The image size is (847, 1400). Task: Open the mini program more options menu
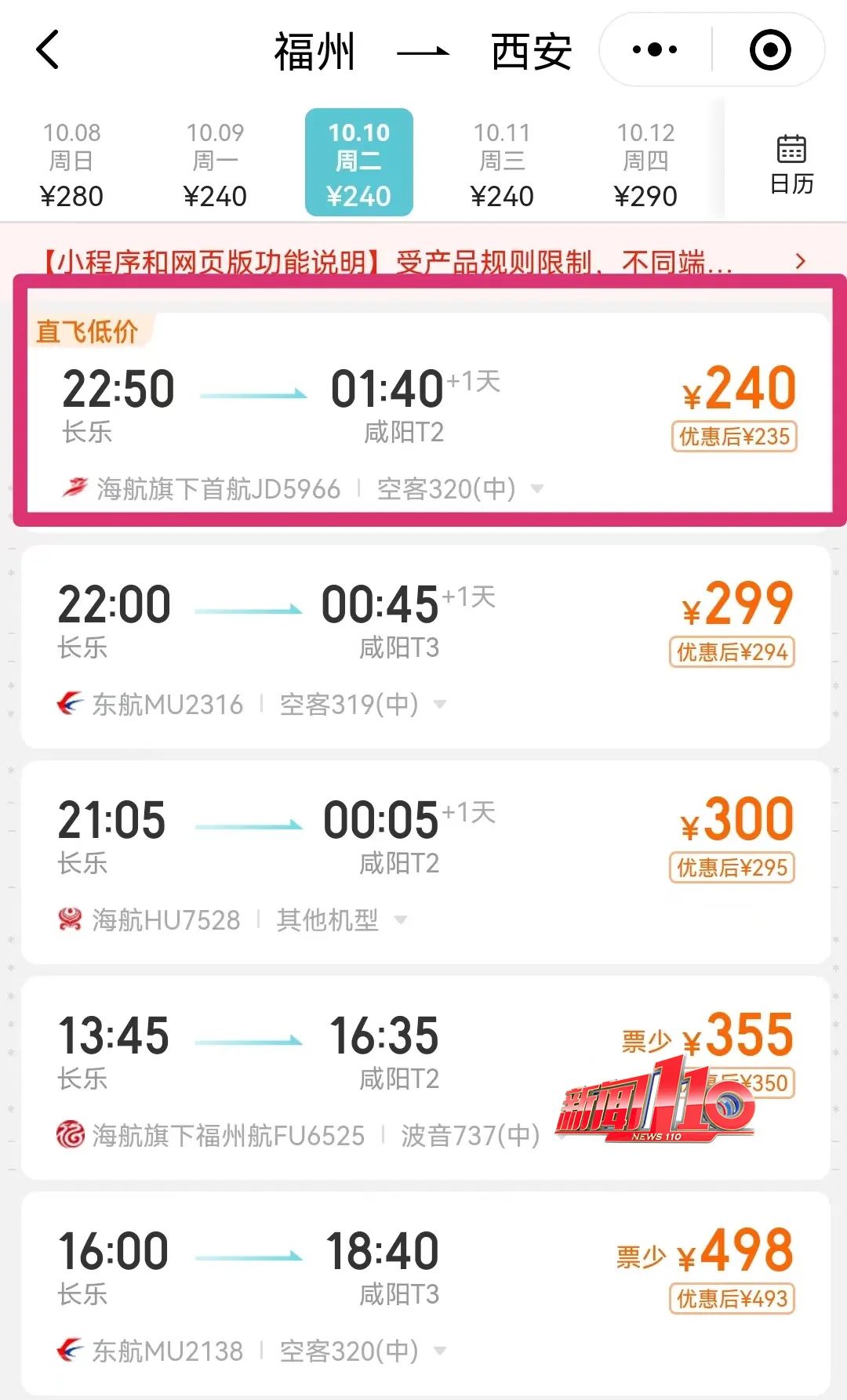(x=656, y=50)
